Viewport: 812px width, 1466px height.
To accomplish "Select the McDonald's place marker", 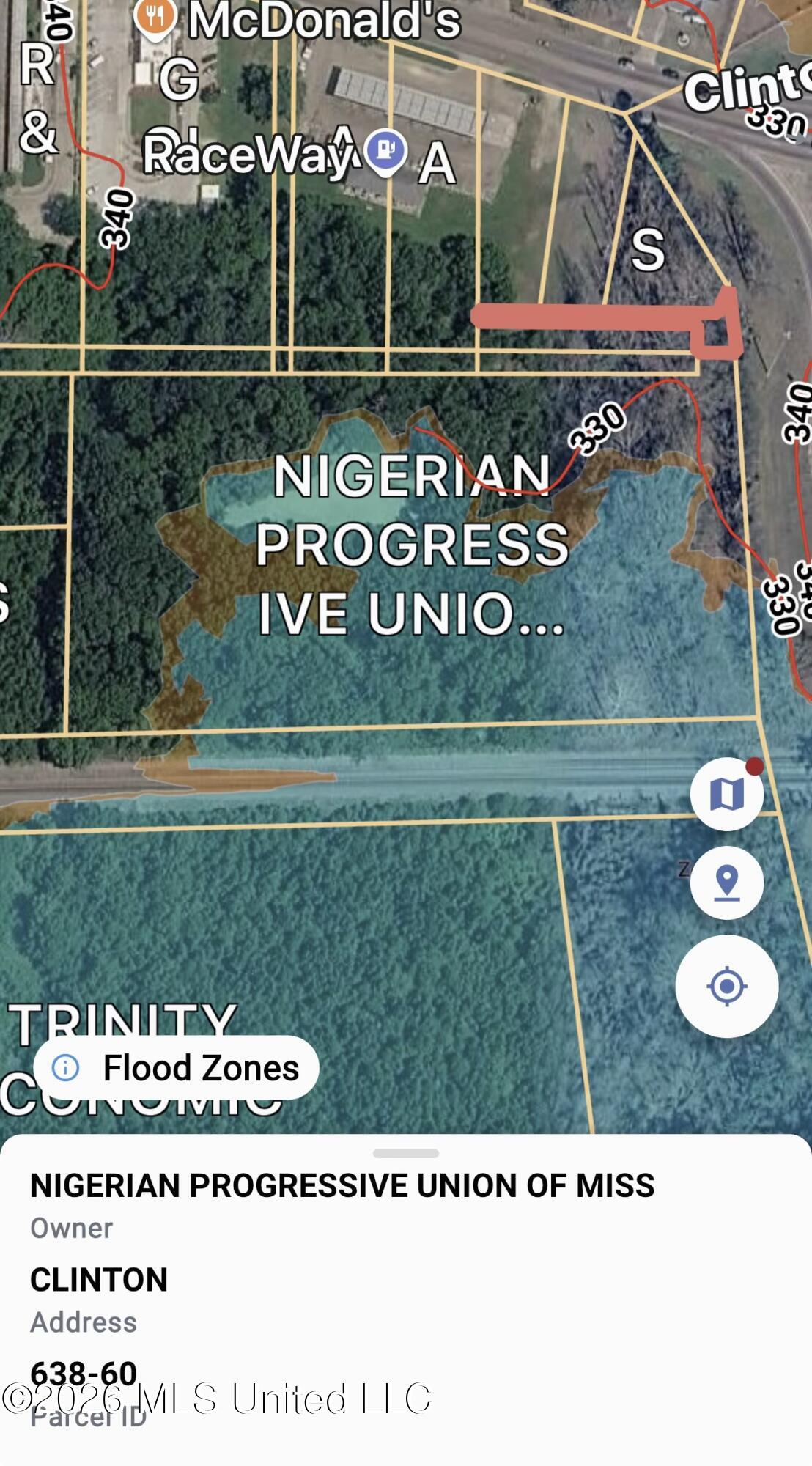I will [155, 16].
